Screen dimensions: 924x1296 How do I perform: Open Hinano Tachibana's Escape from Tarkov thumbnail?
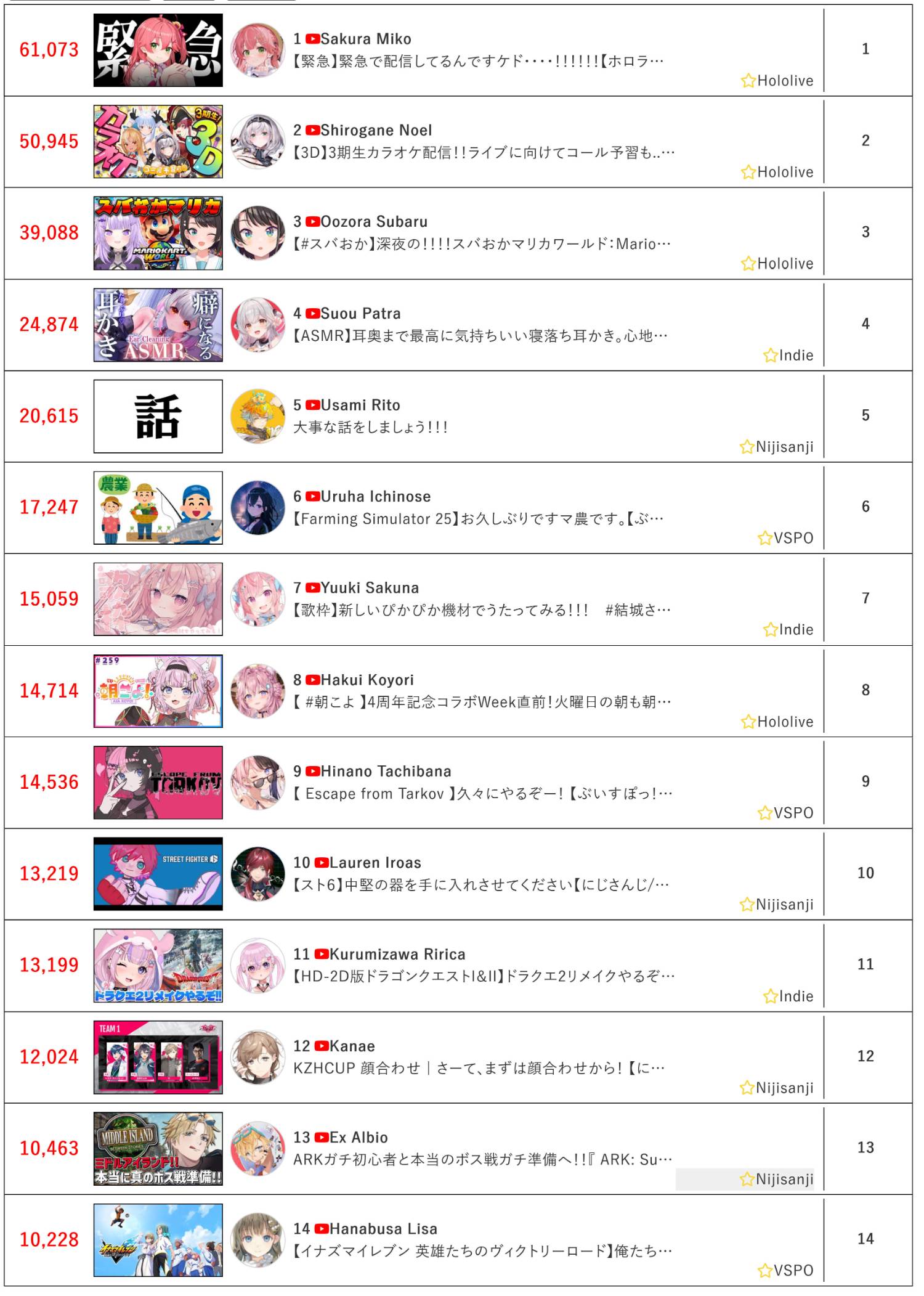[158, 783]
